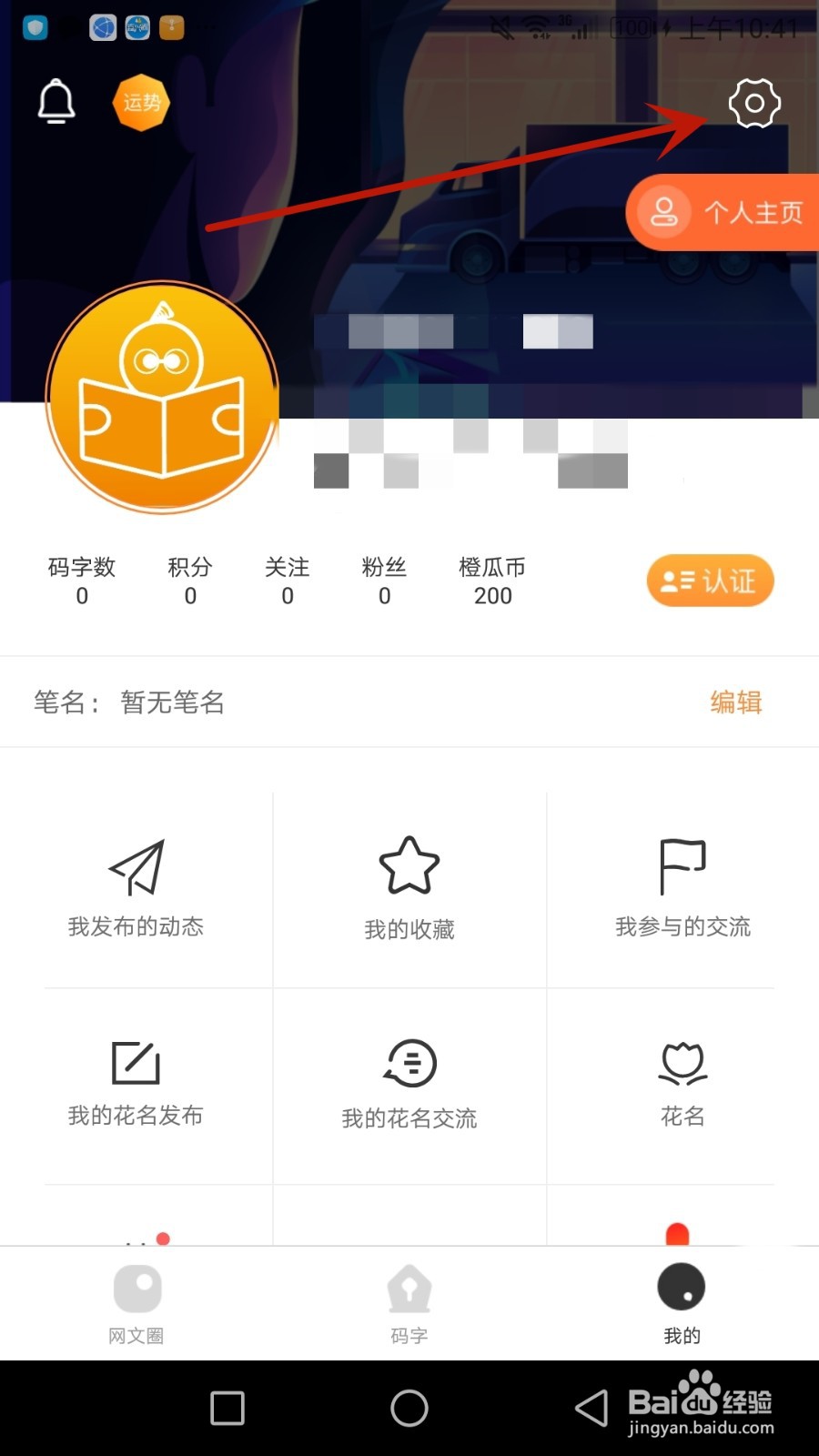This screenshot has height=1456, width=819.
Task: Select the 我的 tab
Action: pyautogui.click(x=682, y=1303)
